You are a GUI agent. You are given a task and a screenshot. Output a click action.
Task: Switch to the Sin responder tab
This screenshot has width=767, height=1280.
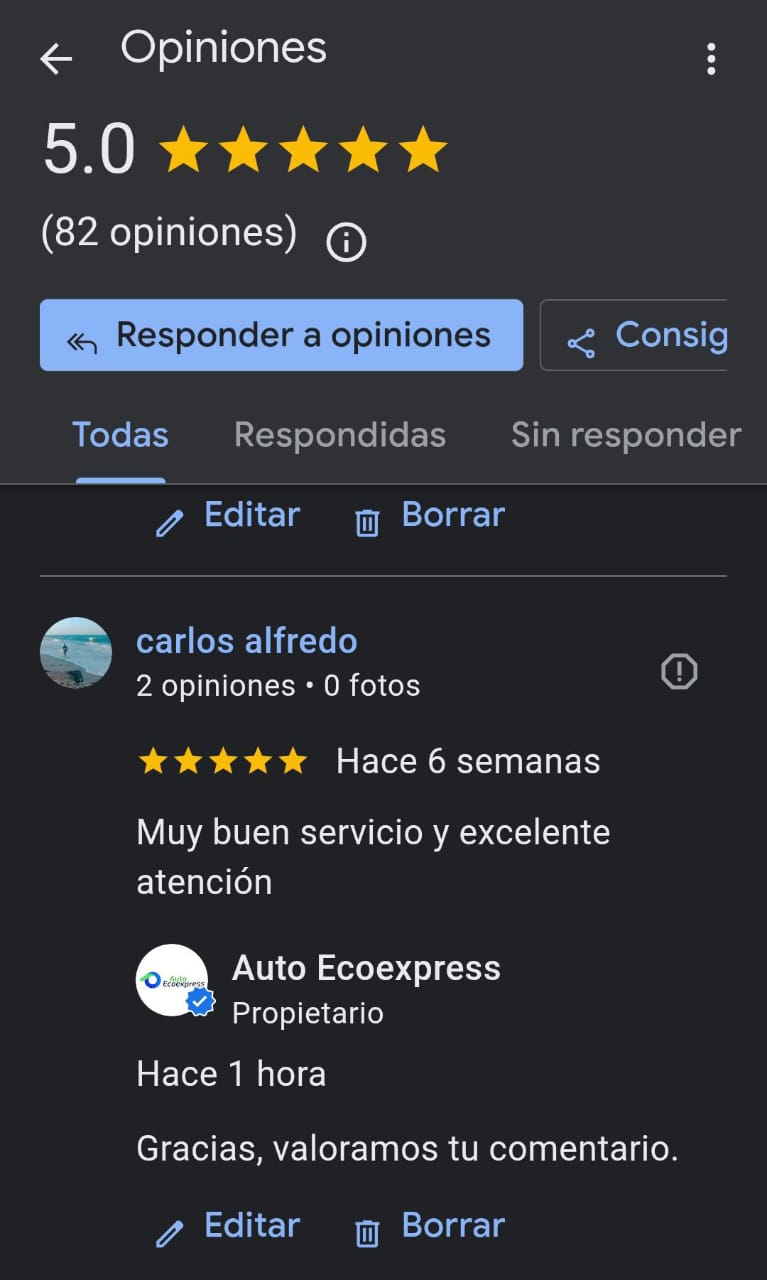625,435
